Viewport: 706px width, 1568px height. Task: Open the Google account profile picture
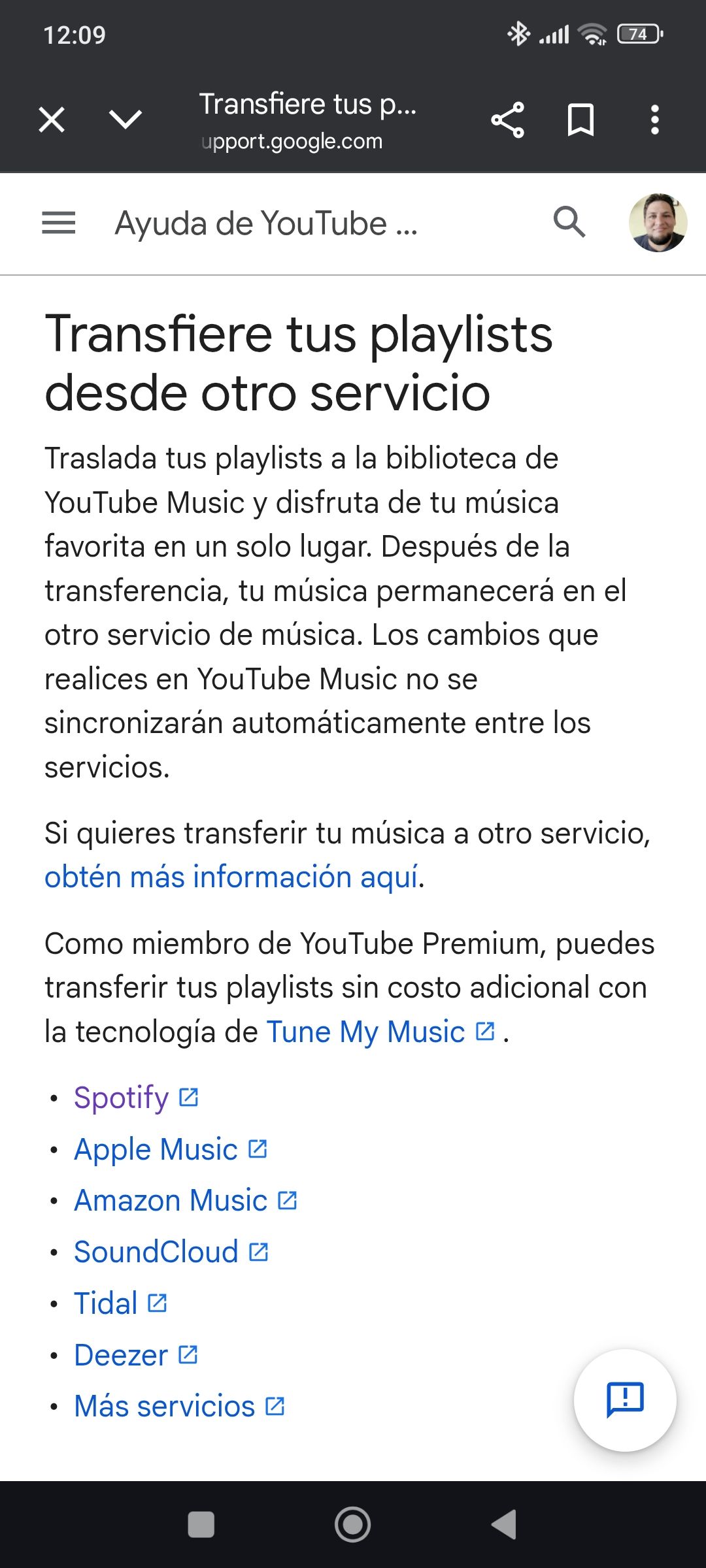click(657, 223)
